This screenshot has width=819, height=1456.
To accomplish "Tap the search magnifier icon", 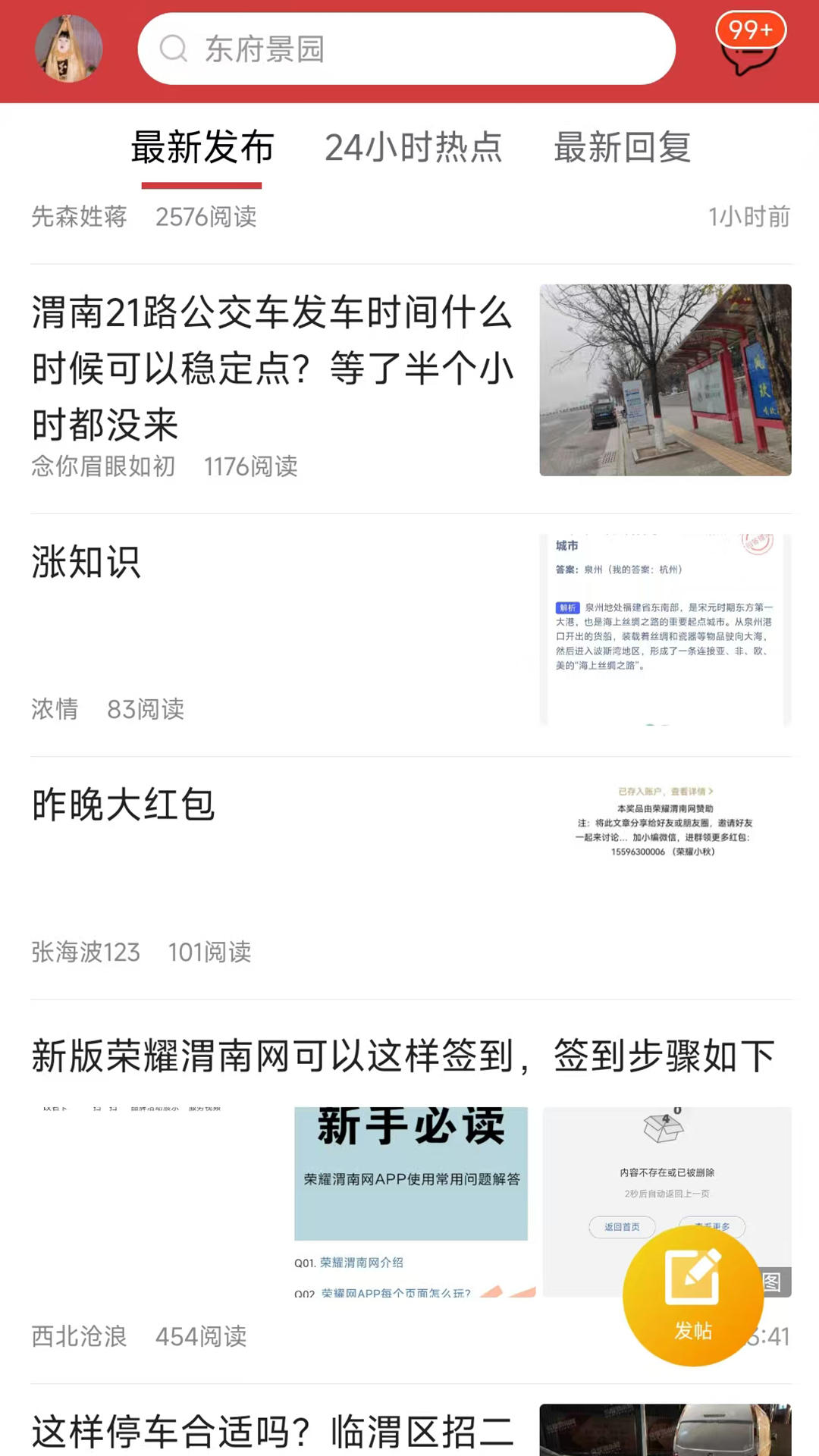I will click(x=174, y=49).
